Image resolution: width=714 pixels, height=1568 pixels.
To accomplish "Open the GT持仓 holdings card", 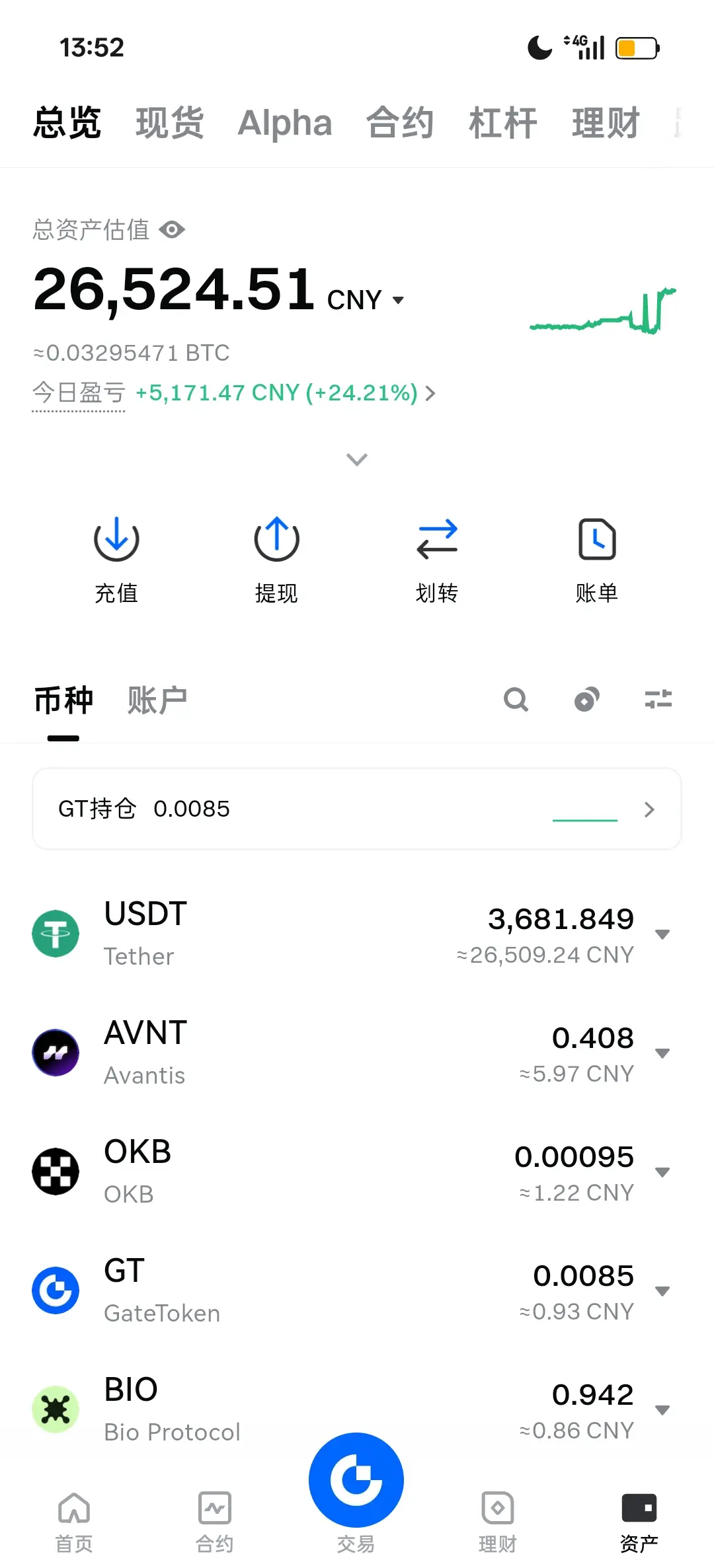I will tap(357, 809).
